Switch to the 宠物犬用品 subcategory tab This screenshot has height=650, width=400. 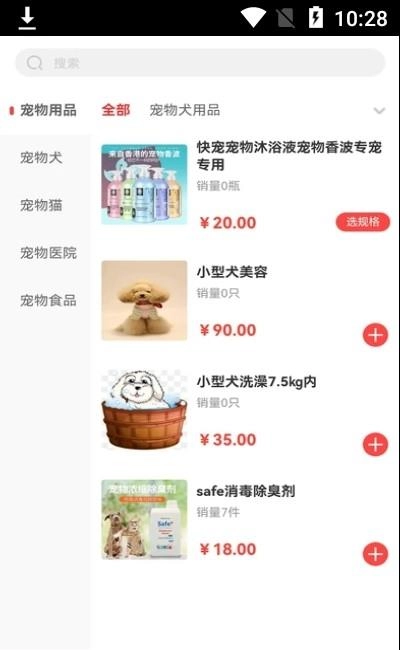[x=184, y=110]
